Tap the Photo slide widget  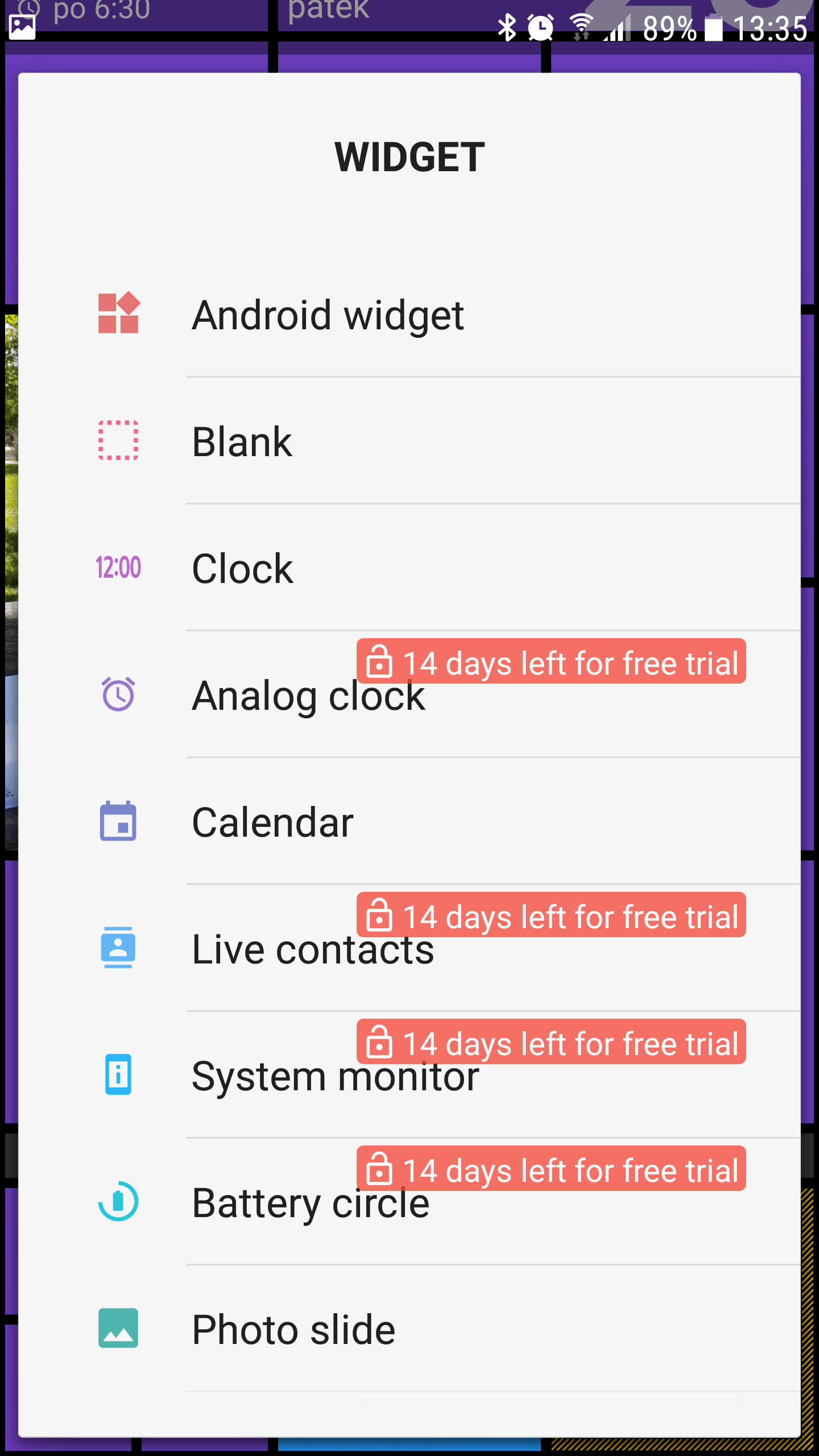409,1329
